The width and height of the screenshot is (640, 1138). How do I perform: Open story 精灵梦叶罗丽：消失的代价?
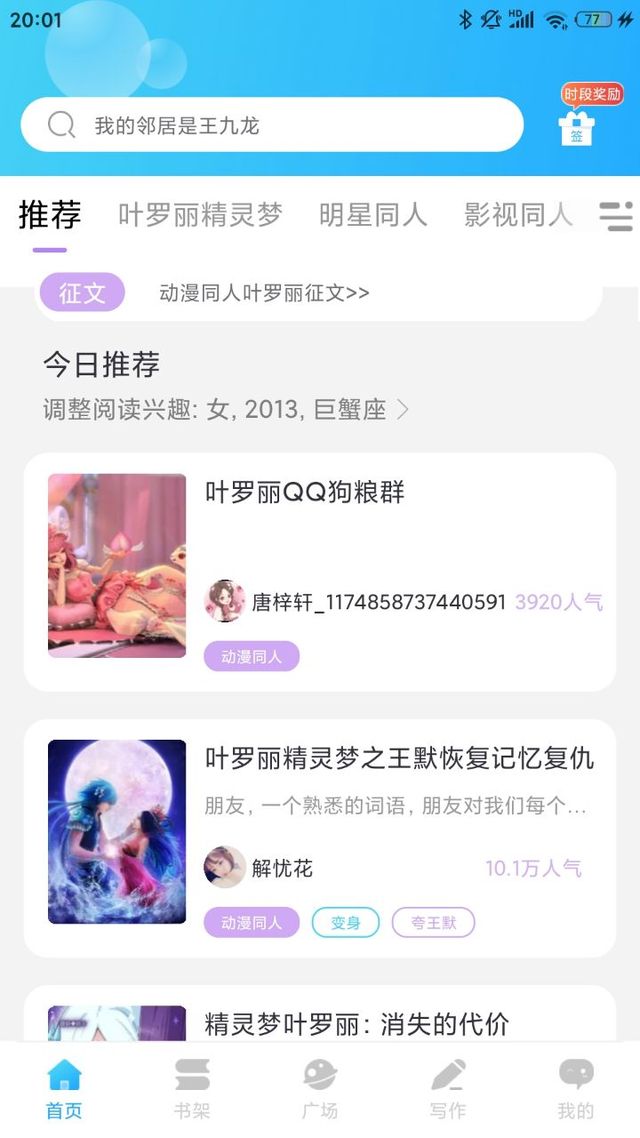356,1025
